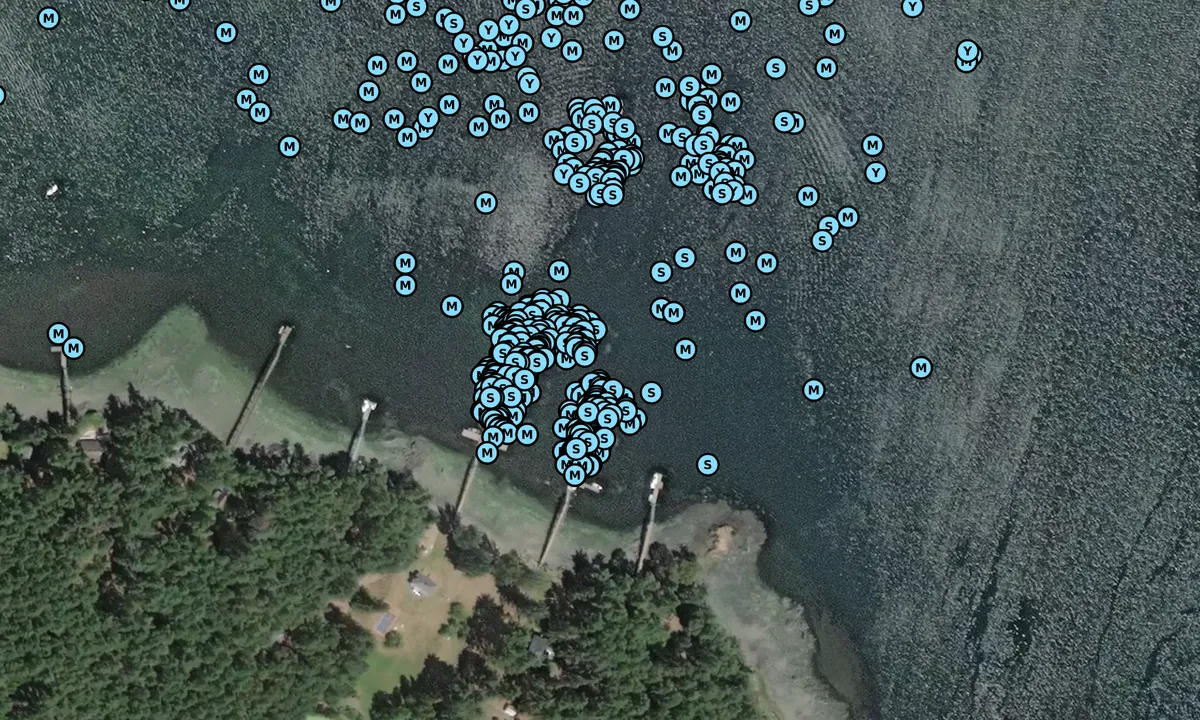1200x720 pixels.
Task: Tap the lone S marker above the rightmost pier
Action: 707,464
